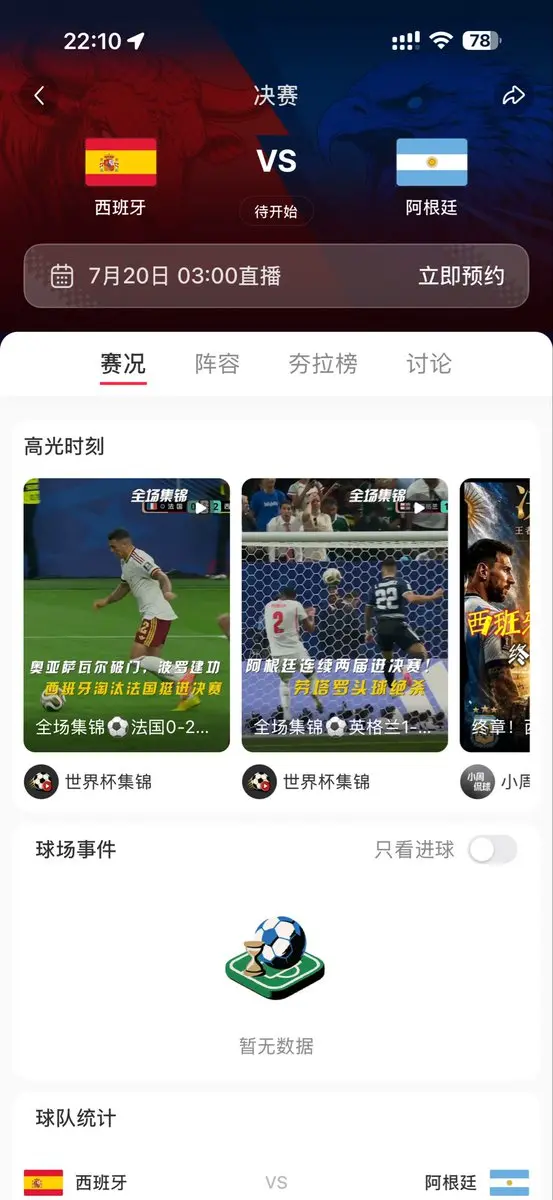Play the 法国0-2 highlights video
This screenshot has height=1200, width=553.
pos(127,615)
